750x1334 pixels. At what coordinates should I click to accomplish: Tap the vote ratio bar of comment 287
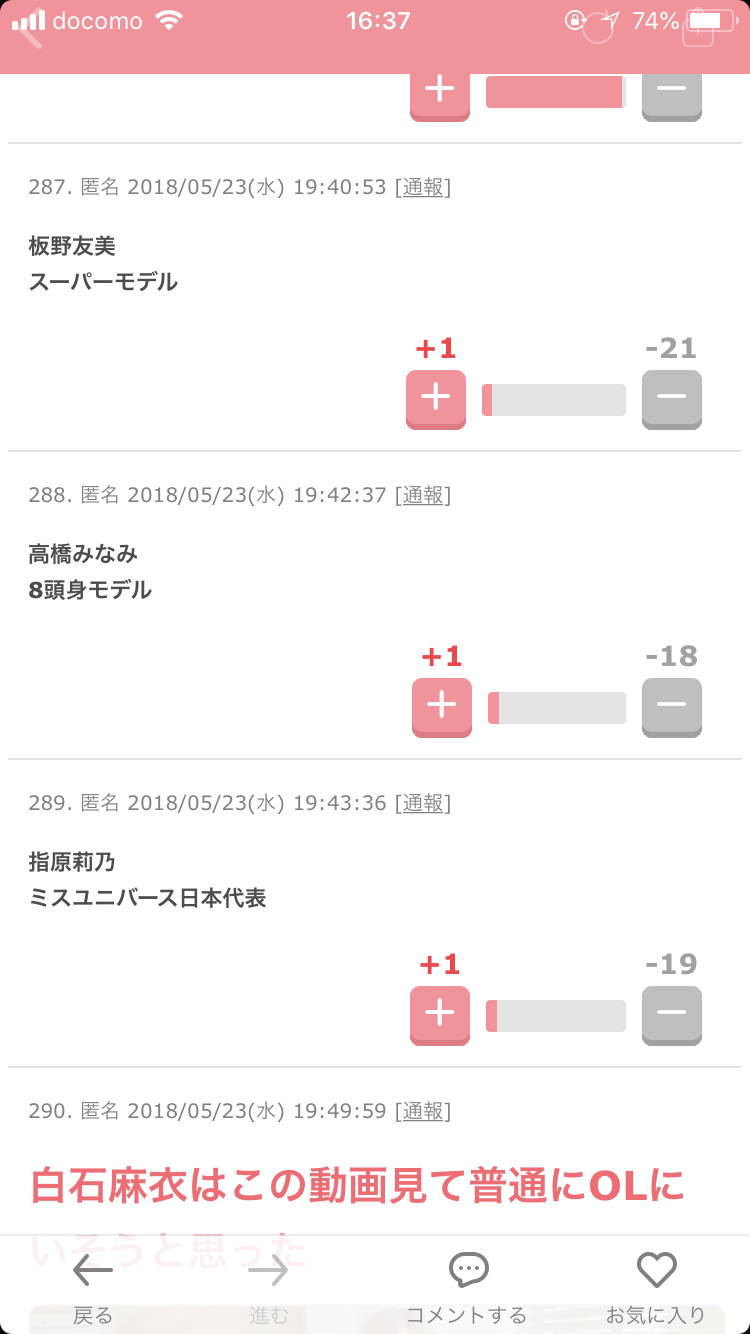(x=554, y=399)
